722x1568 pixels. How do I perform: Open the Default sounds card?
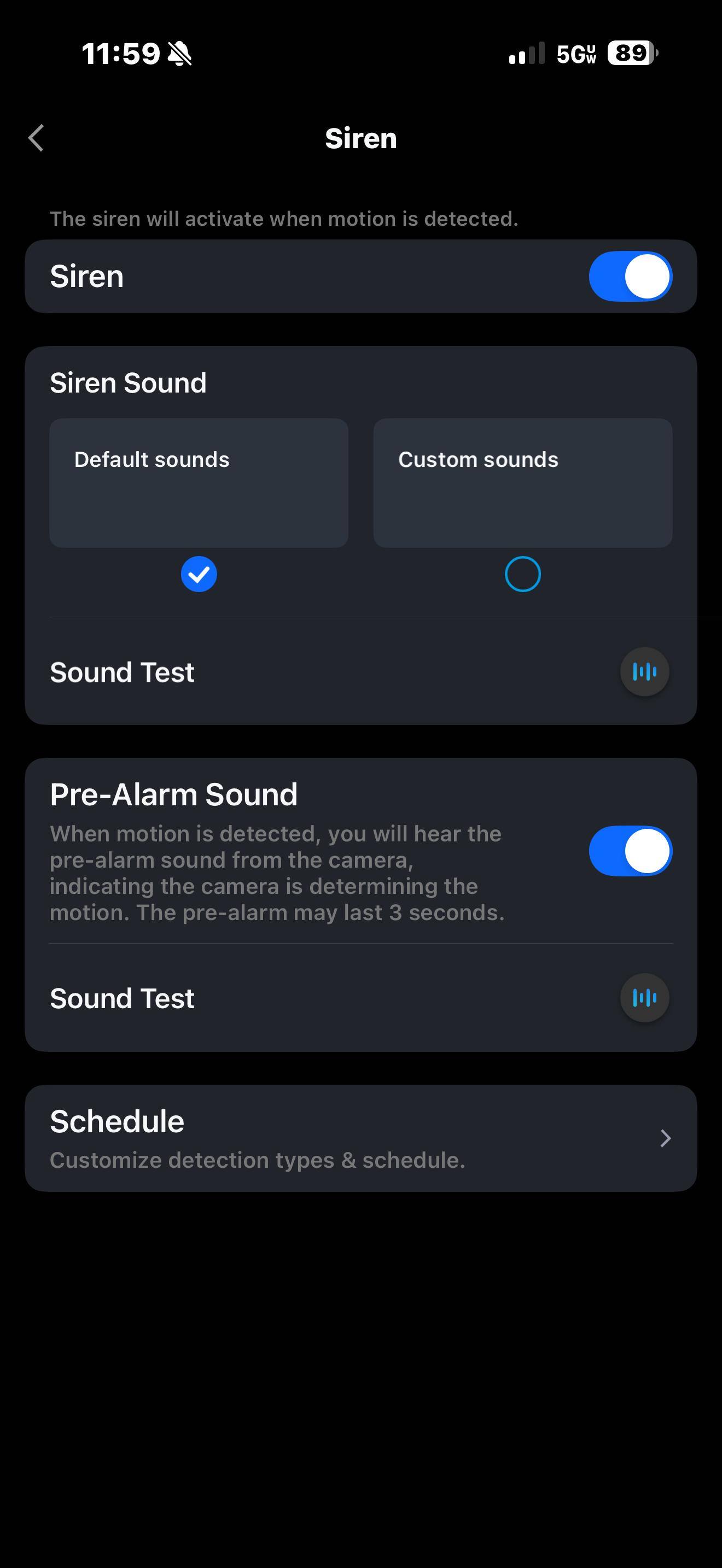tap(199, 483)
